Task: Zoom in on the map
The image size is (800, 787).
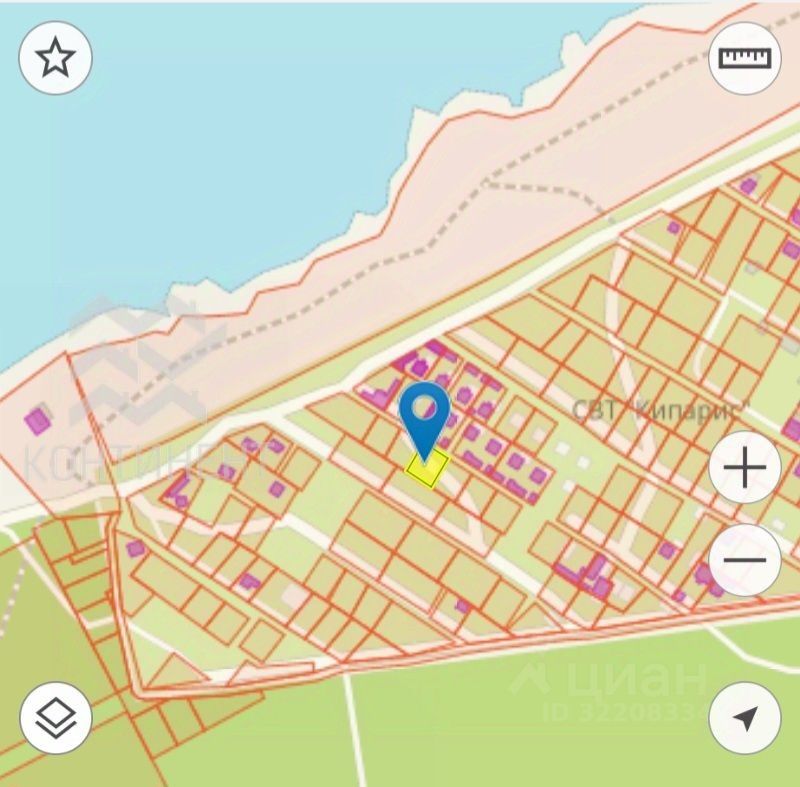Action: 745,468
